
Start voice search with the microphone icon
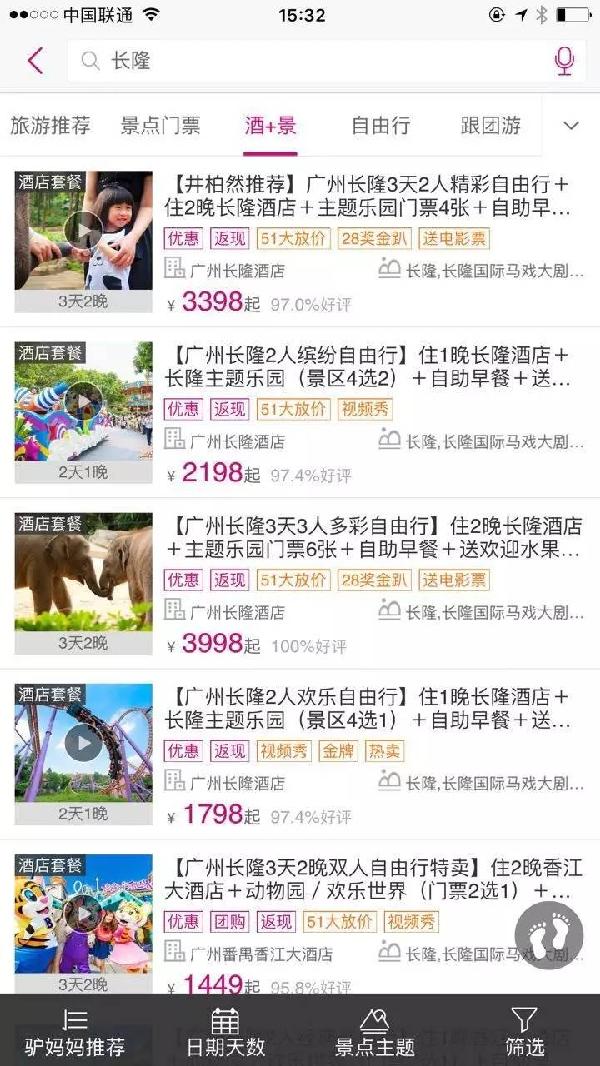pyautogui.click(x=564, y=61)
